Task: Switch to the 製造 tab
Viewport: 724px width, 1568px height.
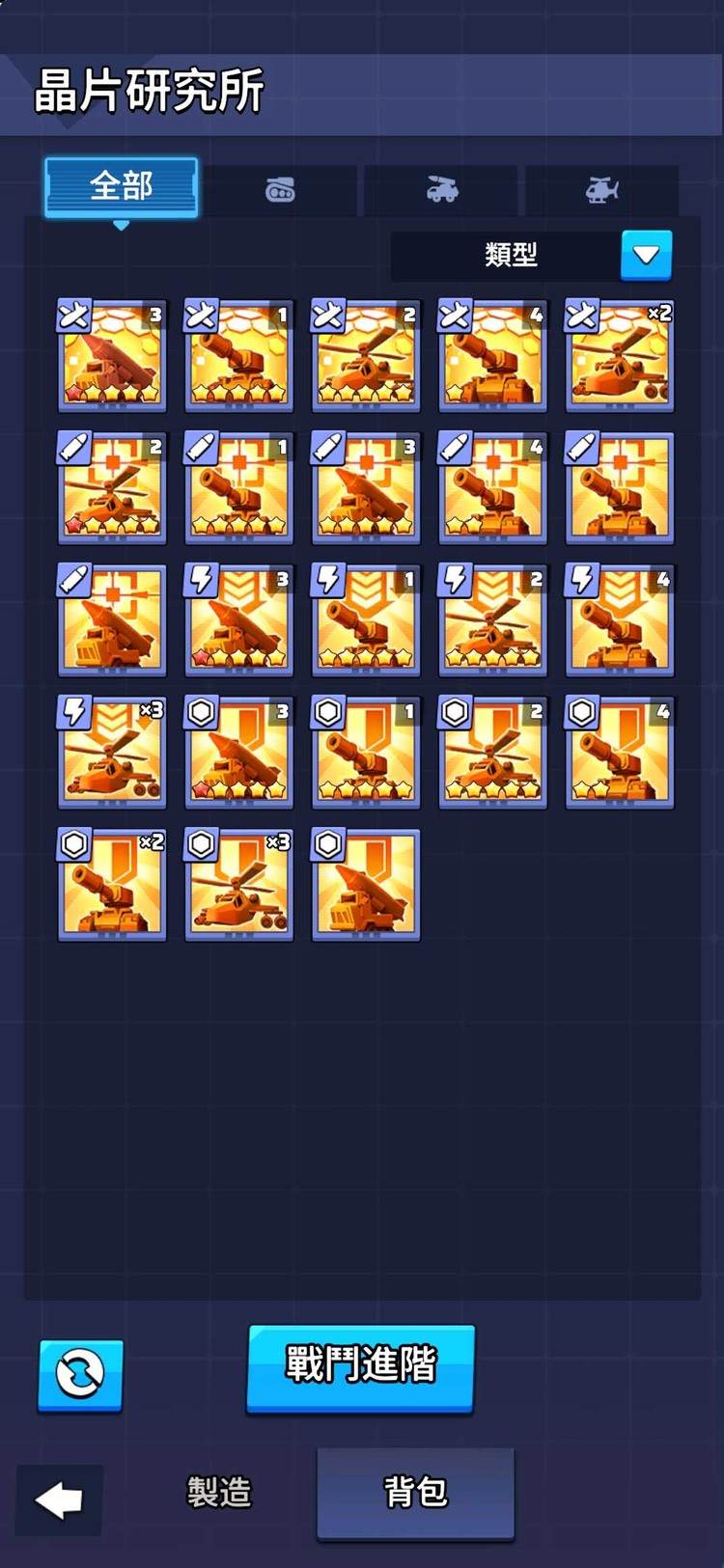Action: 219,1492
